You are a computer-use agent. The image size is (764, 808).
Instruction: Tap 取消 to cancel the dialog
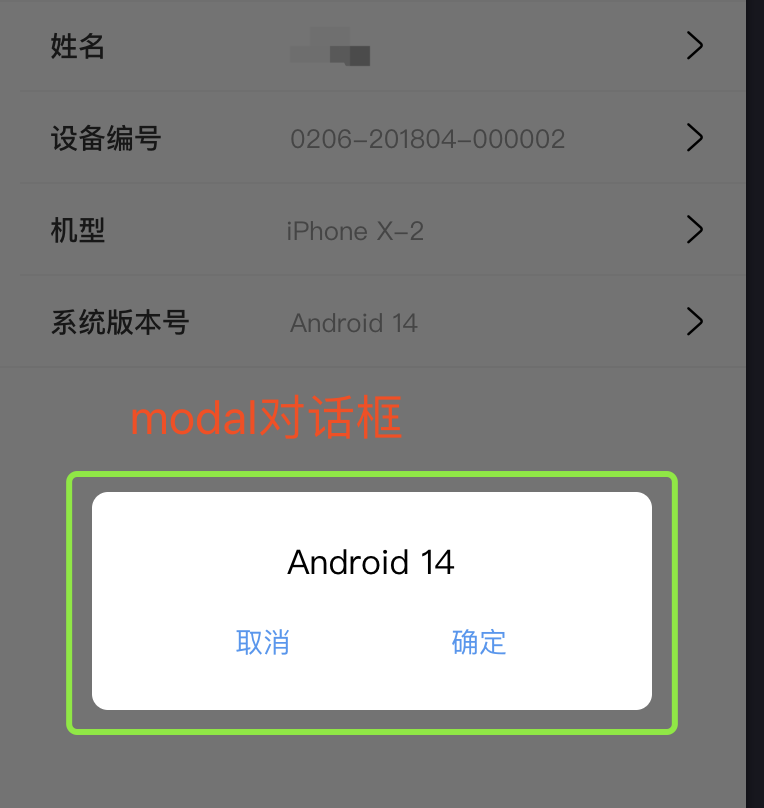tap(263, 642)
